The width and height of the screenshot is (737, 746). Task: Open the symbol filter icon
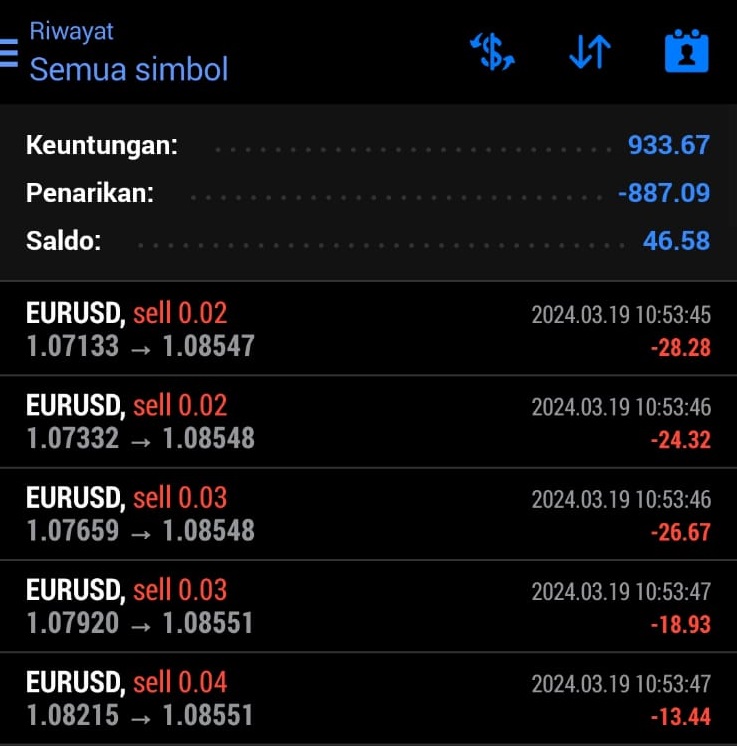[492, 52]
